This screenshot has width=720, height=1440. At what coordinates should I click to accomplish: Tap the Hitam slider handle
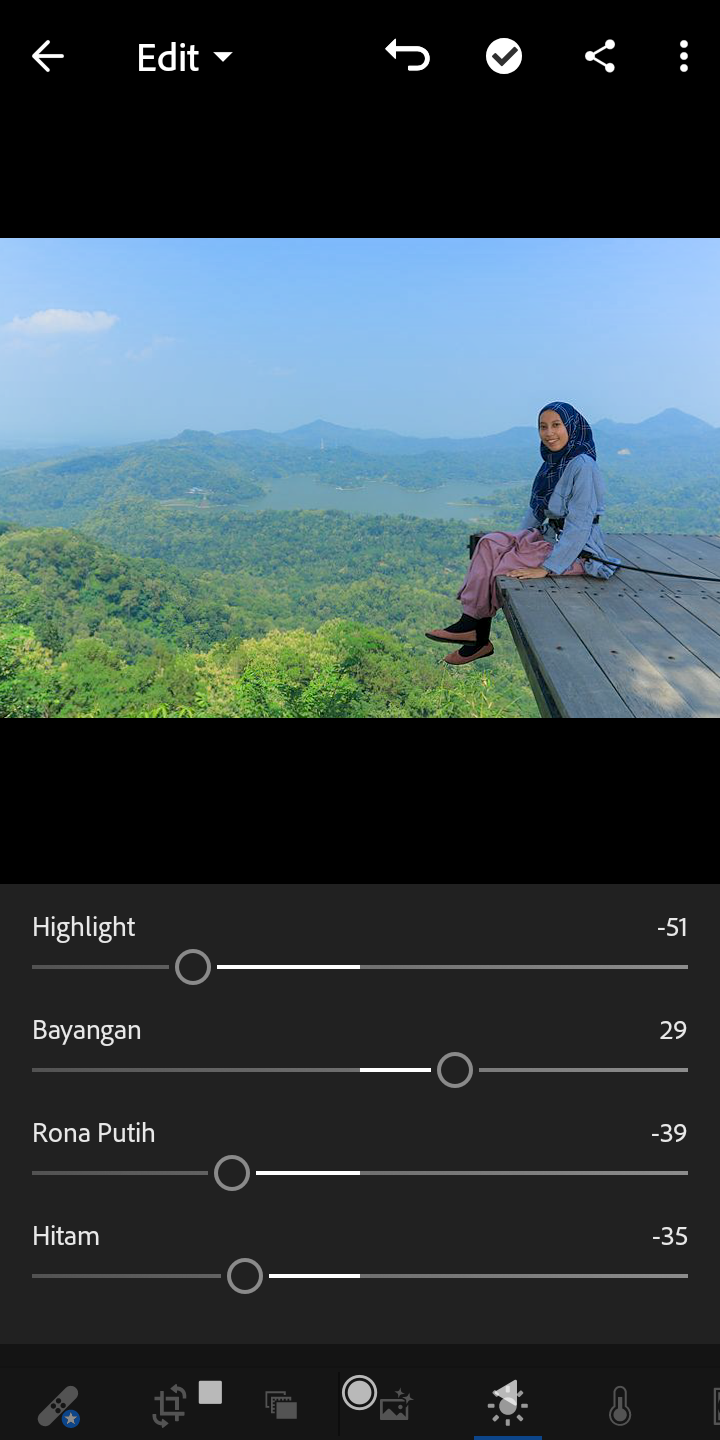[245, 1276]
